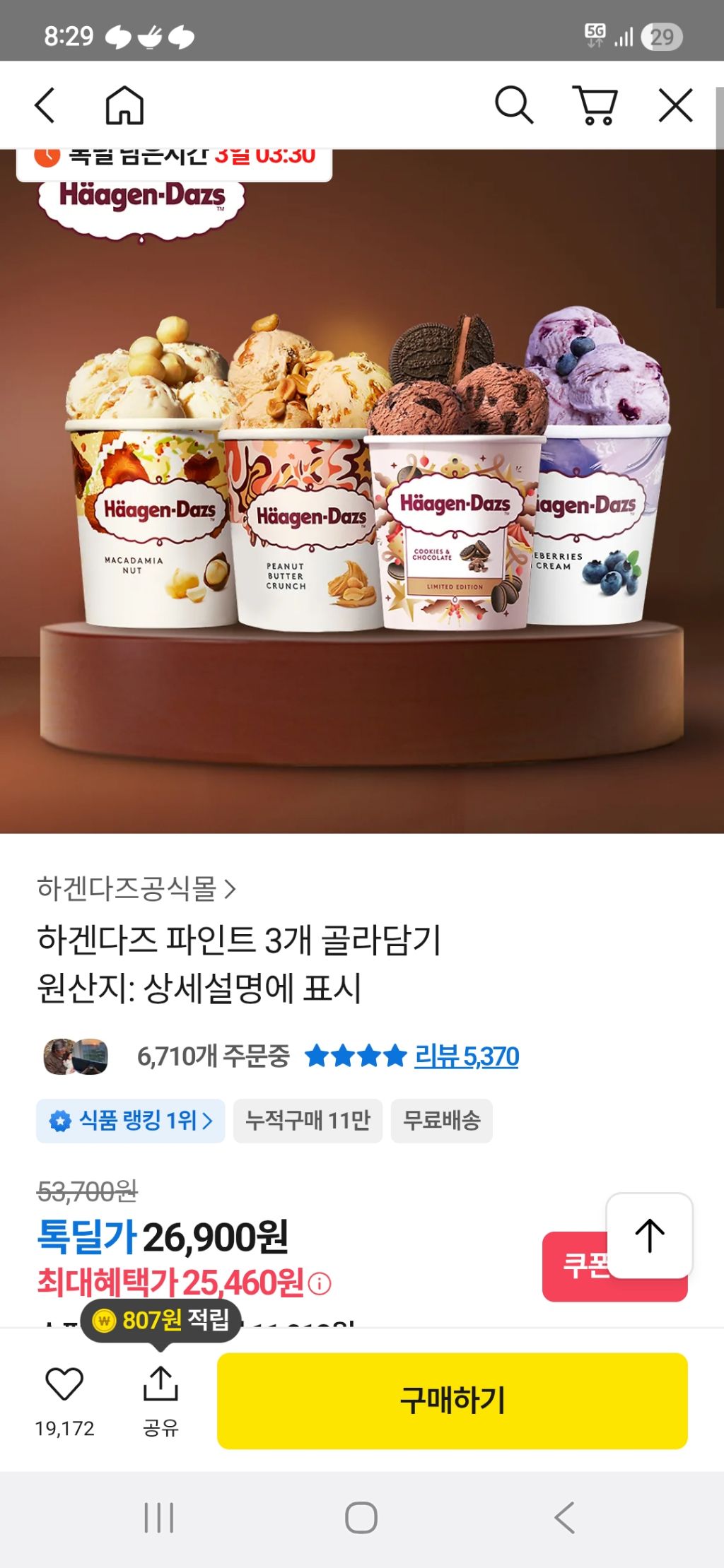Go back using the back arrow
The image size is (724, 1568).
coord(44,106)
